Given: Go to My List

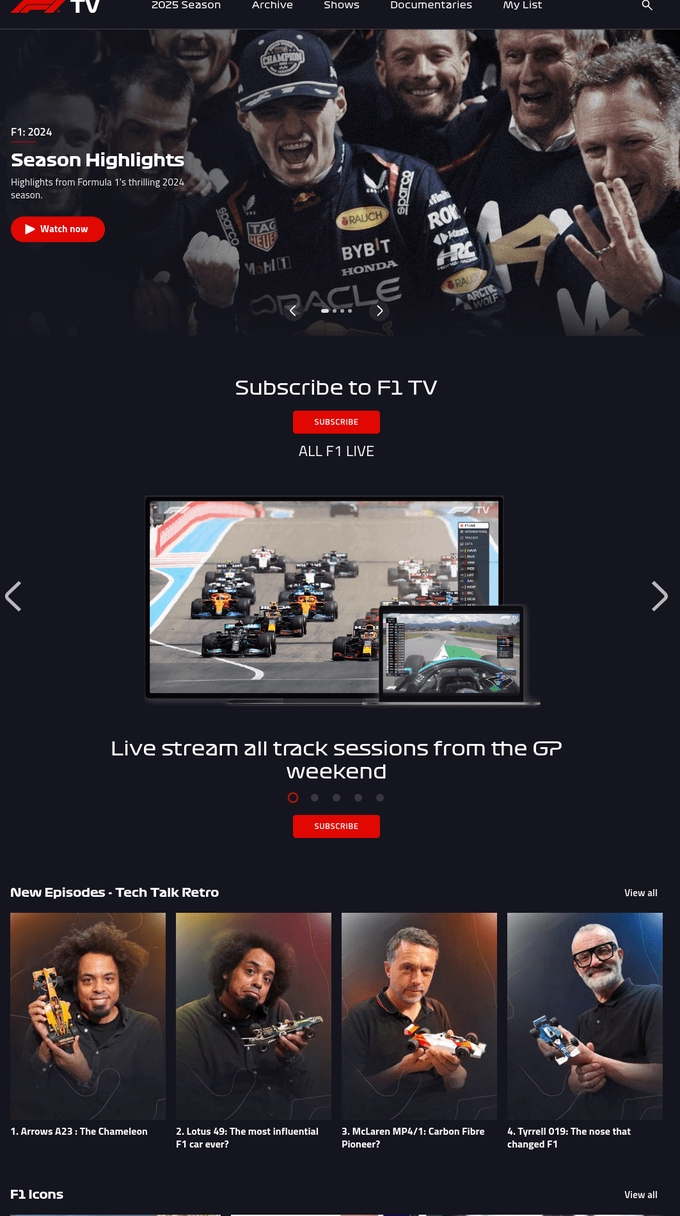Looking at the screenshot, I should 522,6.
